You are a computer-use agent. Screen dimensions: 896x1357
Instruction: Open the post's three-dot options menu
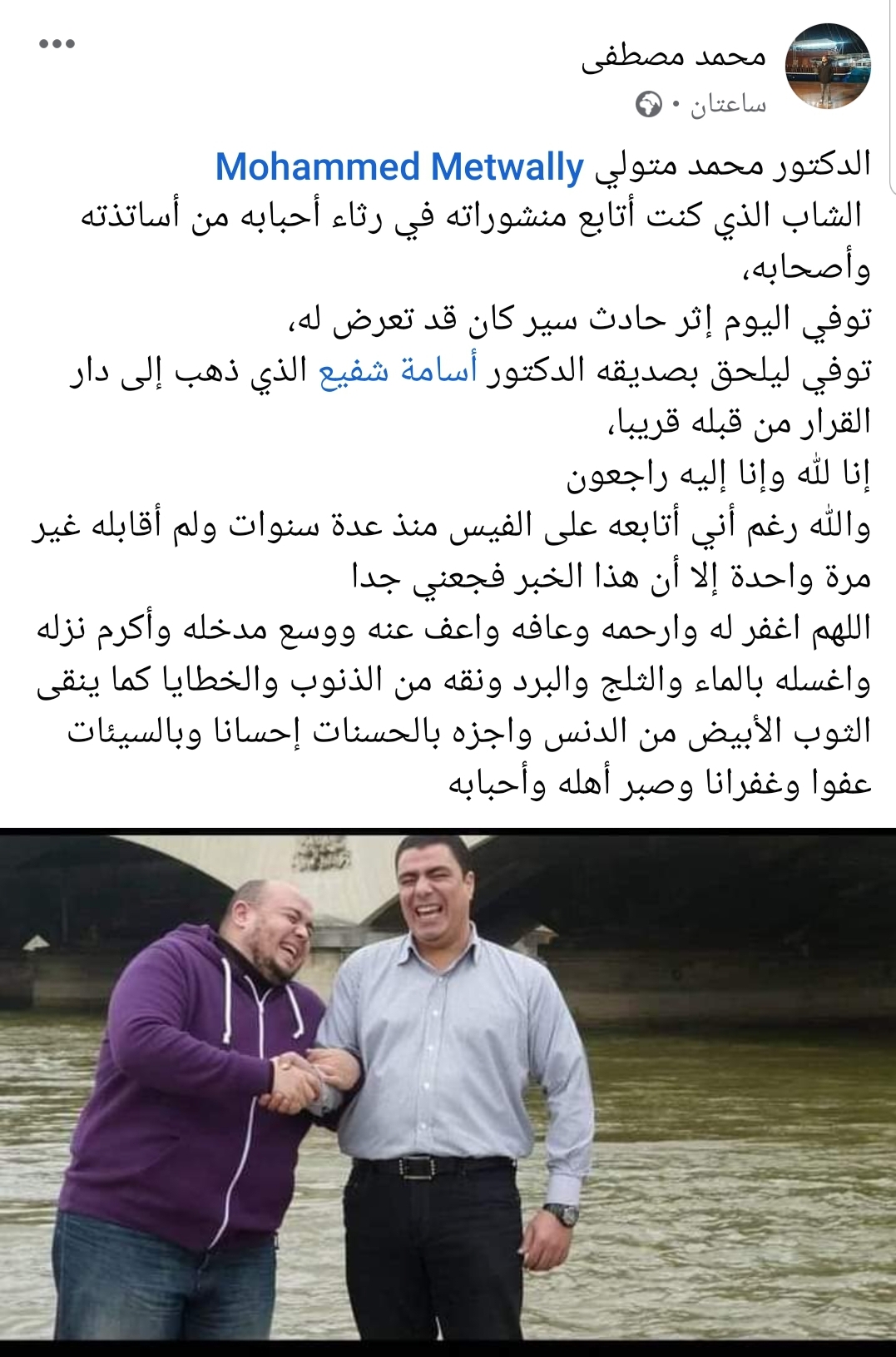57,45
